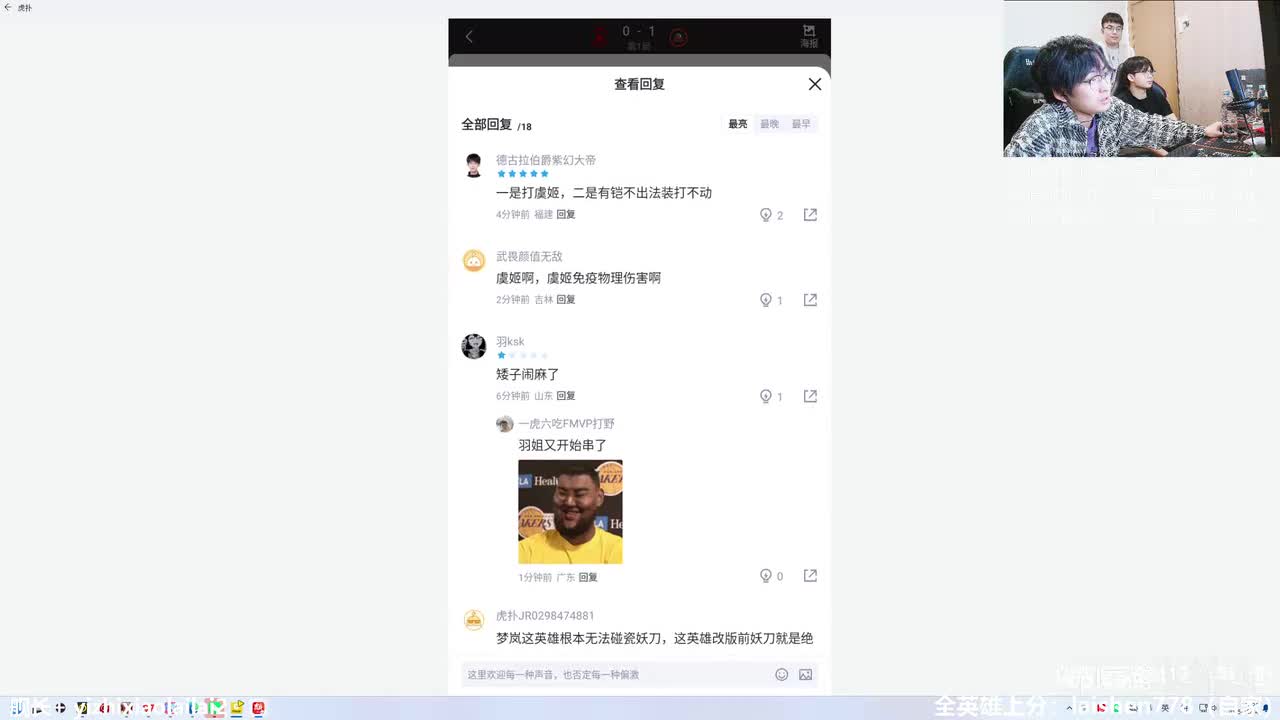Share 德古拉伯爵紫幻大帝's comment
This screenshot has width=1280, height=720.
pos(810,215)
